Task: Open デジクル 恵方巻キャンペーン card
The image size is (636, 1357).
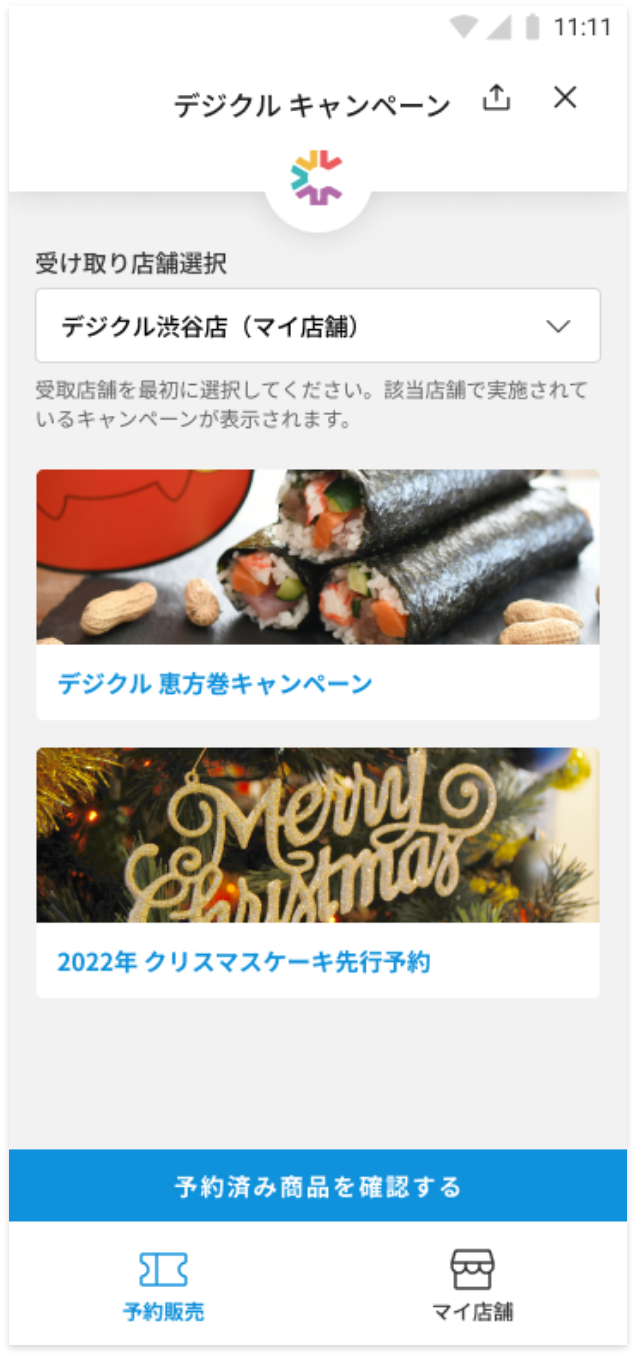Action: click(318, 594)
